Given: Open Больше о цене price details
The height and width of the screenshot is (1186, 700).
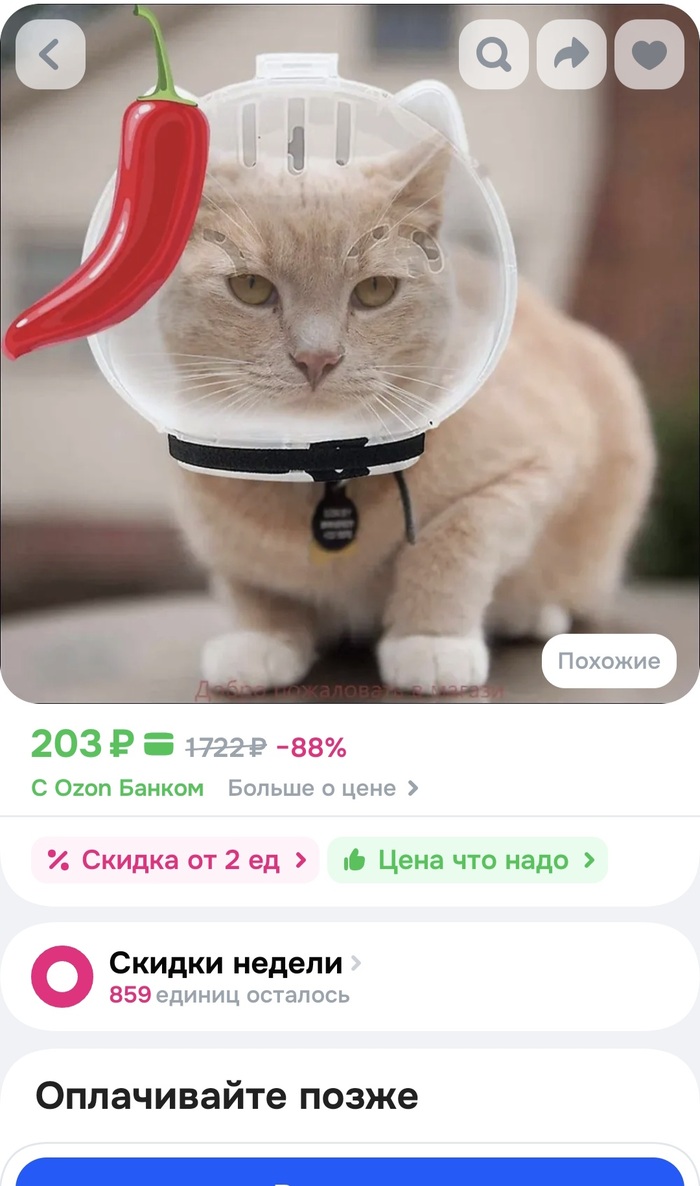Looking at the screenshot, I should coord(322,788).
